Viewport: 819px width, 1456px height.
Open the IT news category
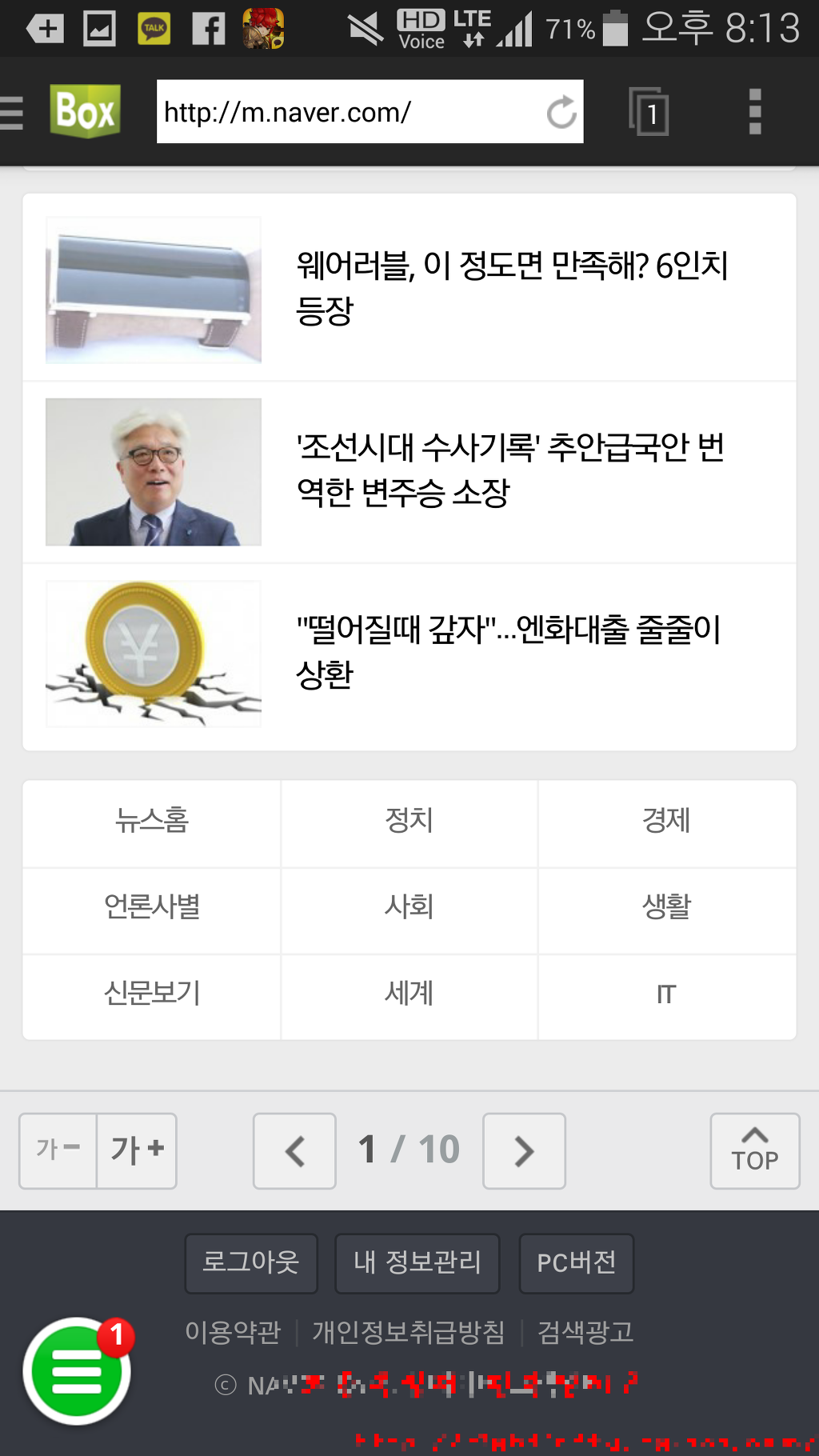(x=666, y=994)
